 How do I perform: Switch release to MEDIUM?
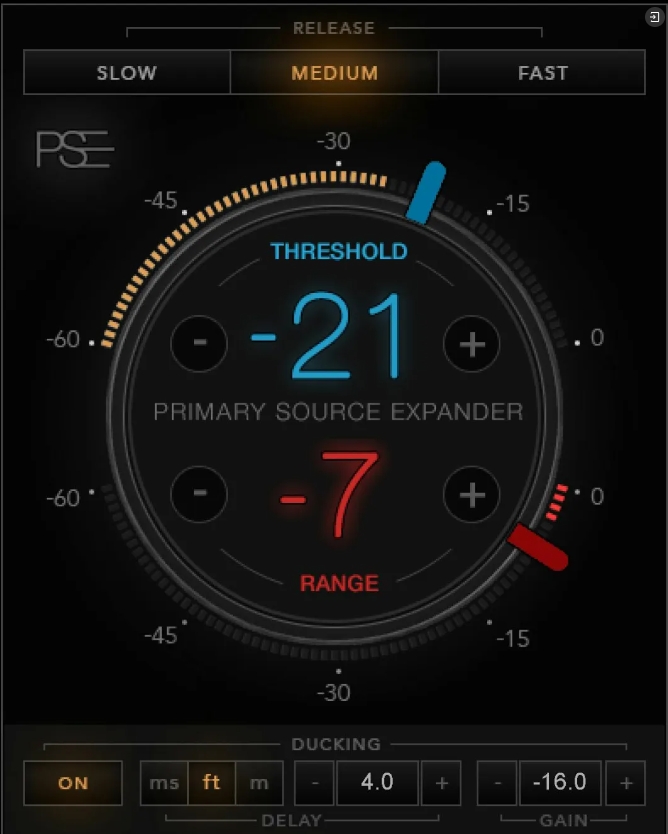[334, 73]
